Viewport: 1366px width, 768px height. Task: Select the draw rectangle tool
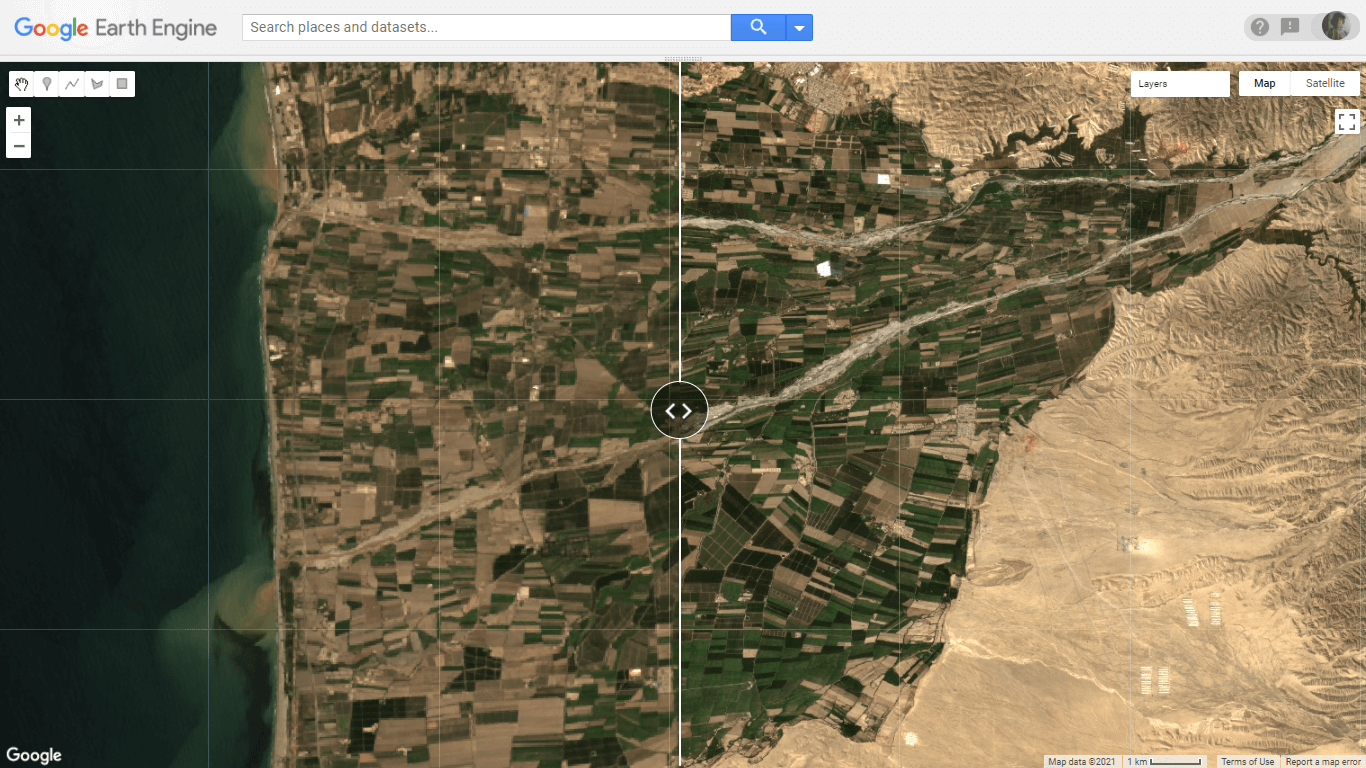[122, 84]
